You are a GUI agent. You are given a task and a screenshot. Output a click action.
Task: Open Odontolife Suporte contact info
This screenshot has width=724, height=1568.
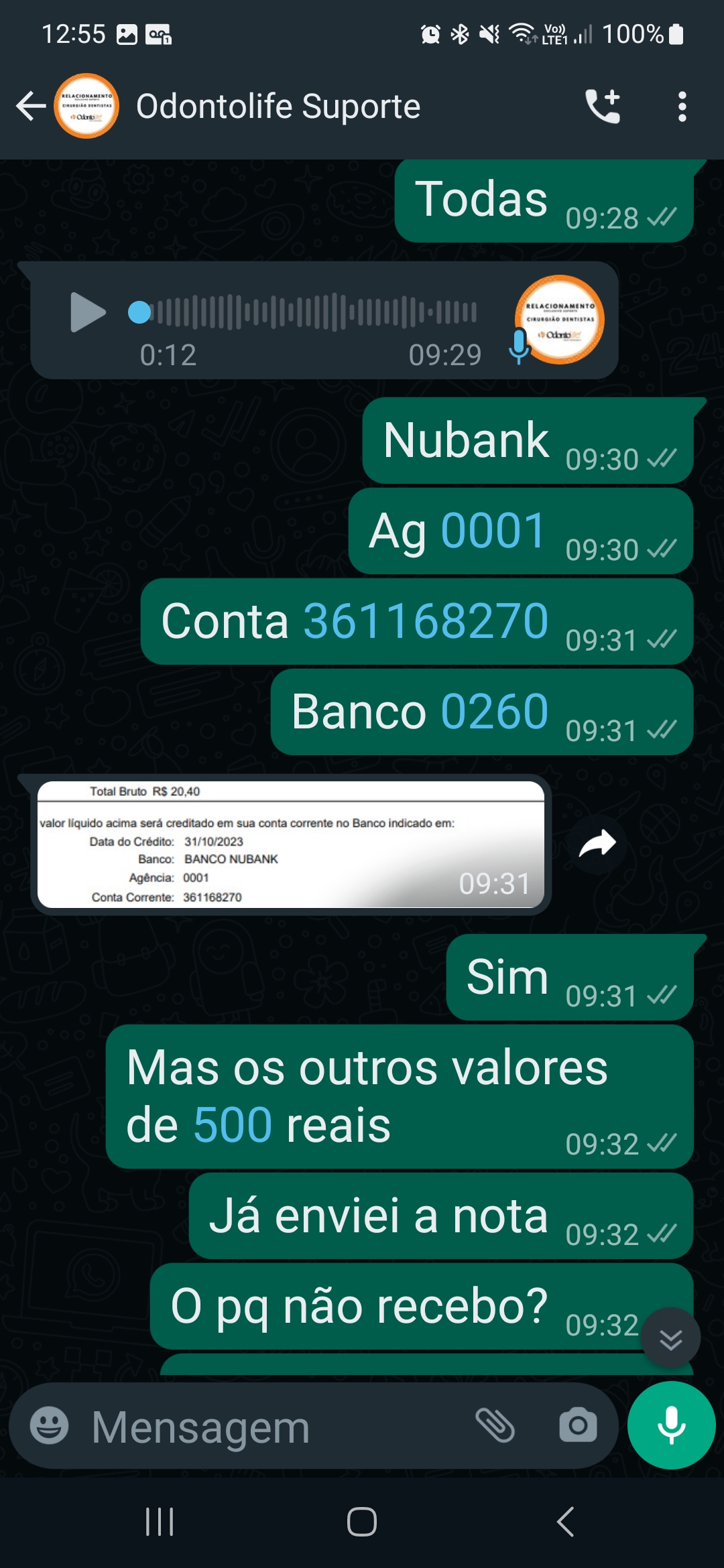click(278, 107)
